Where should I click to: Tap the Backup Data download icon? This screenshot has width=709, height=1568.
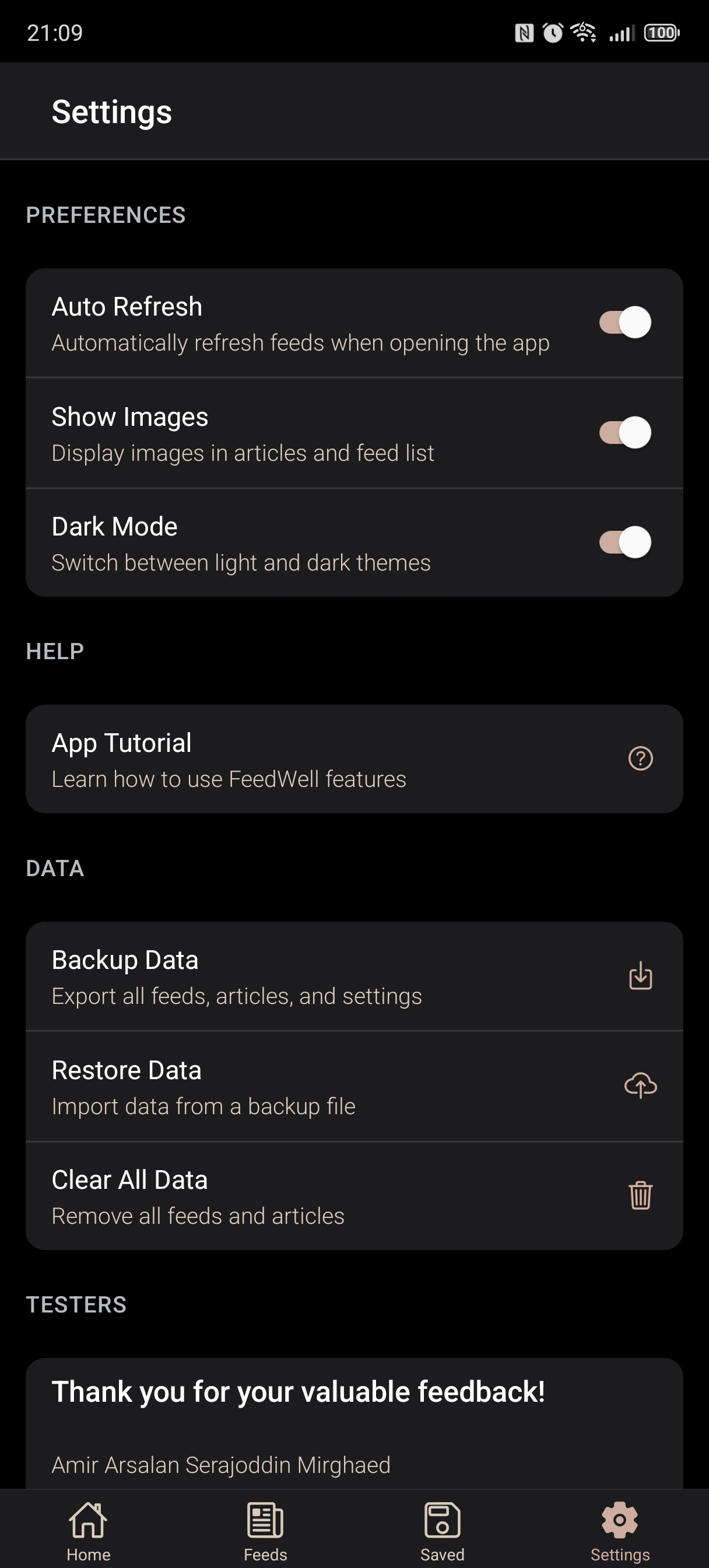pyautogui.click(x=640, y=977)
